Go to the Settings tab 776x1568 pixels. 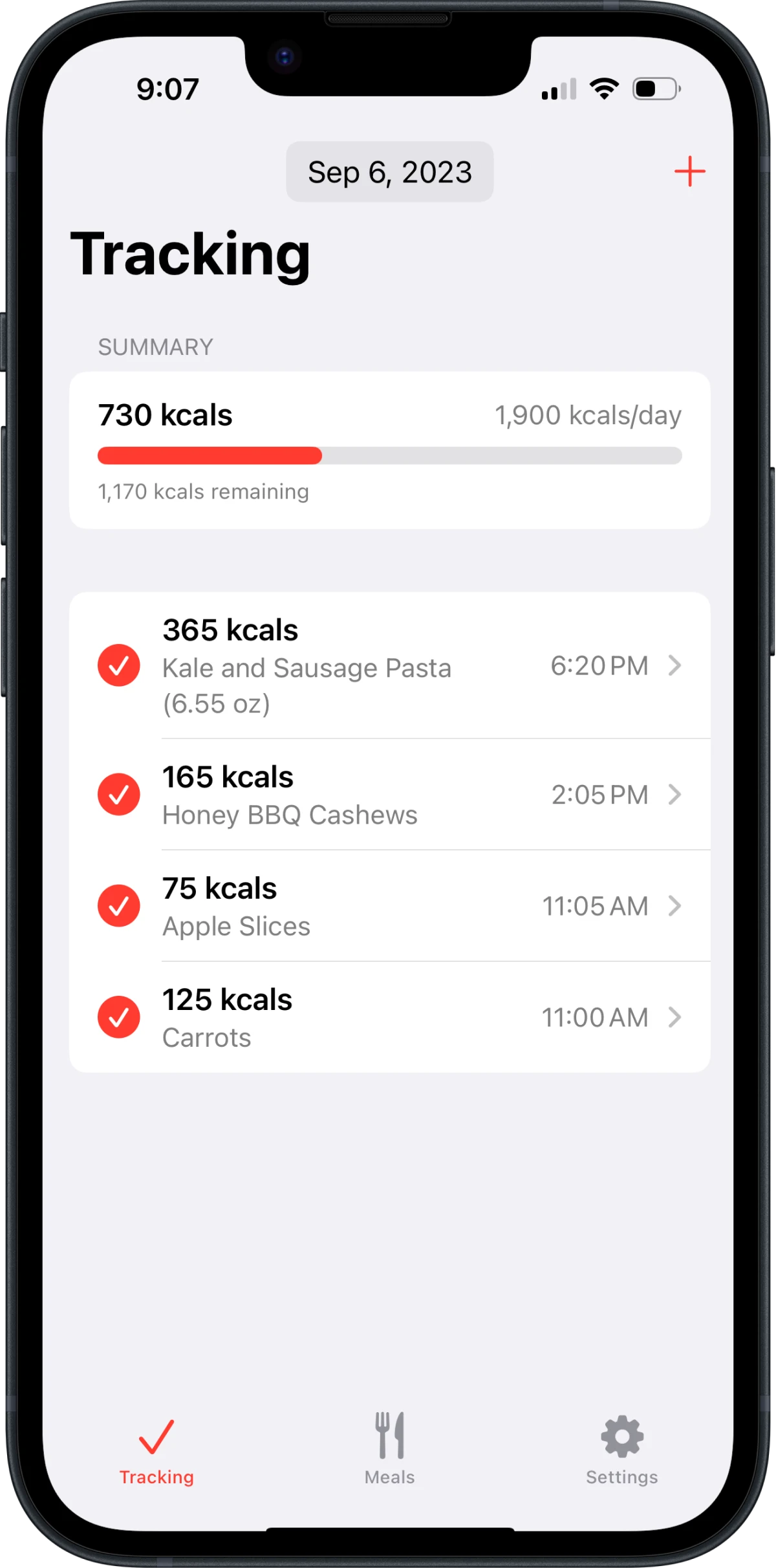621,1450
